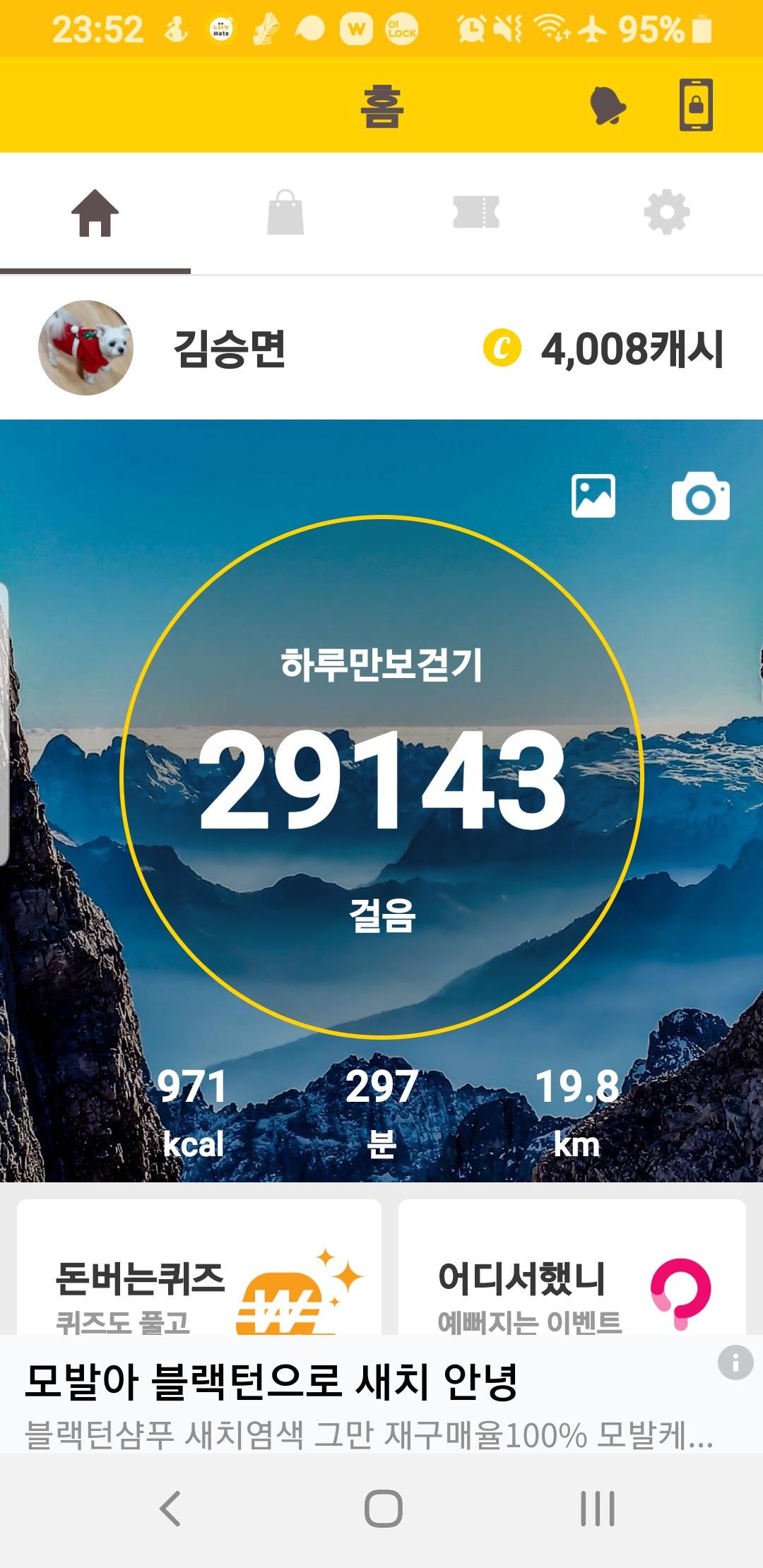
Task: Open the camera icon
Action: (x=700, y=496)
